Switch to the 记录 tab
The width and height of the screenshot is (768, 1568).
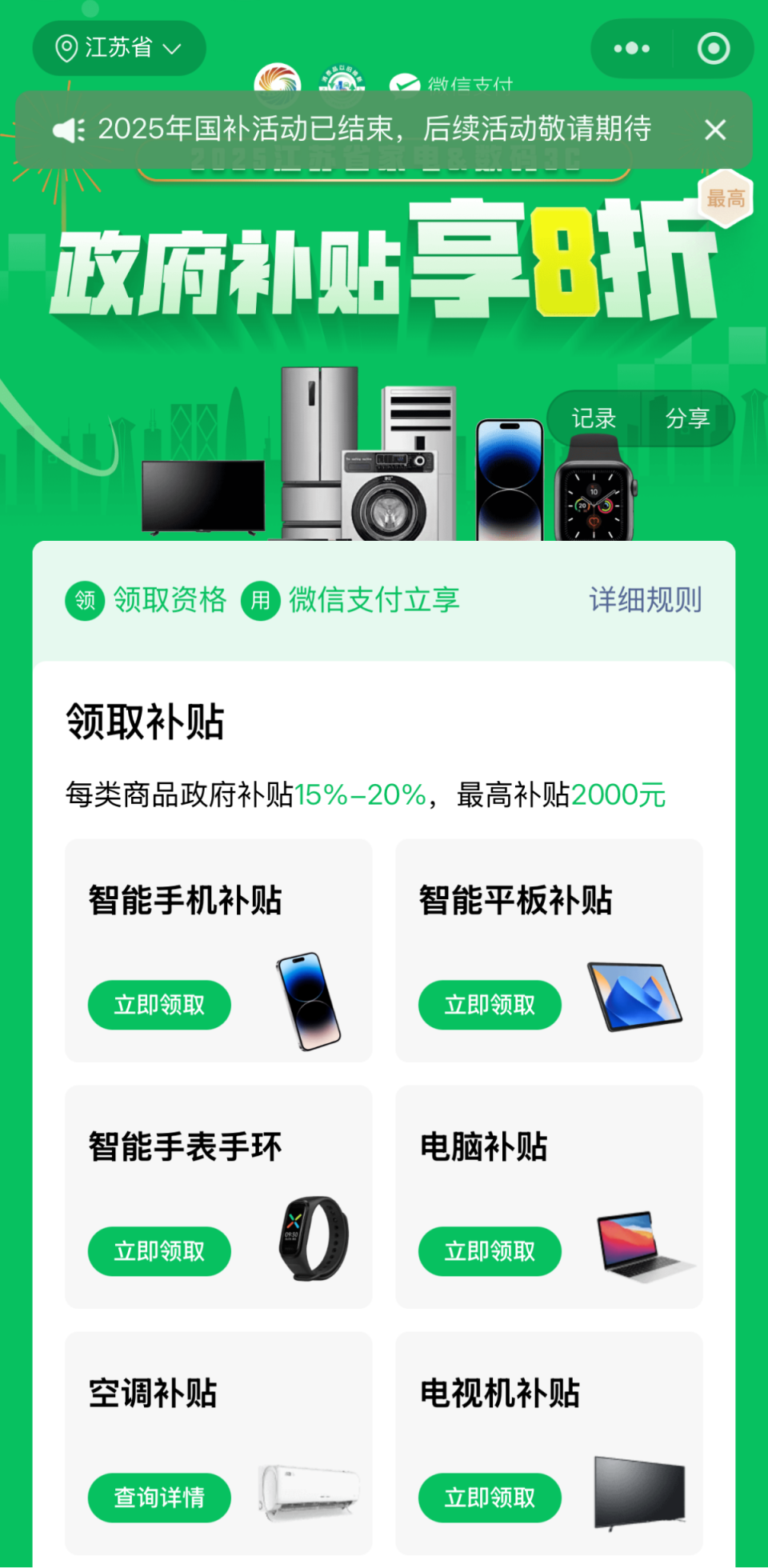[593, 418]
